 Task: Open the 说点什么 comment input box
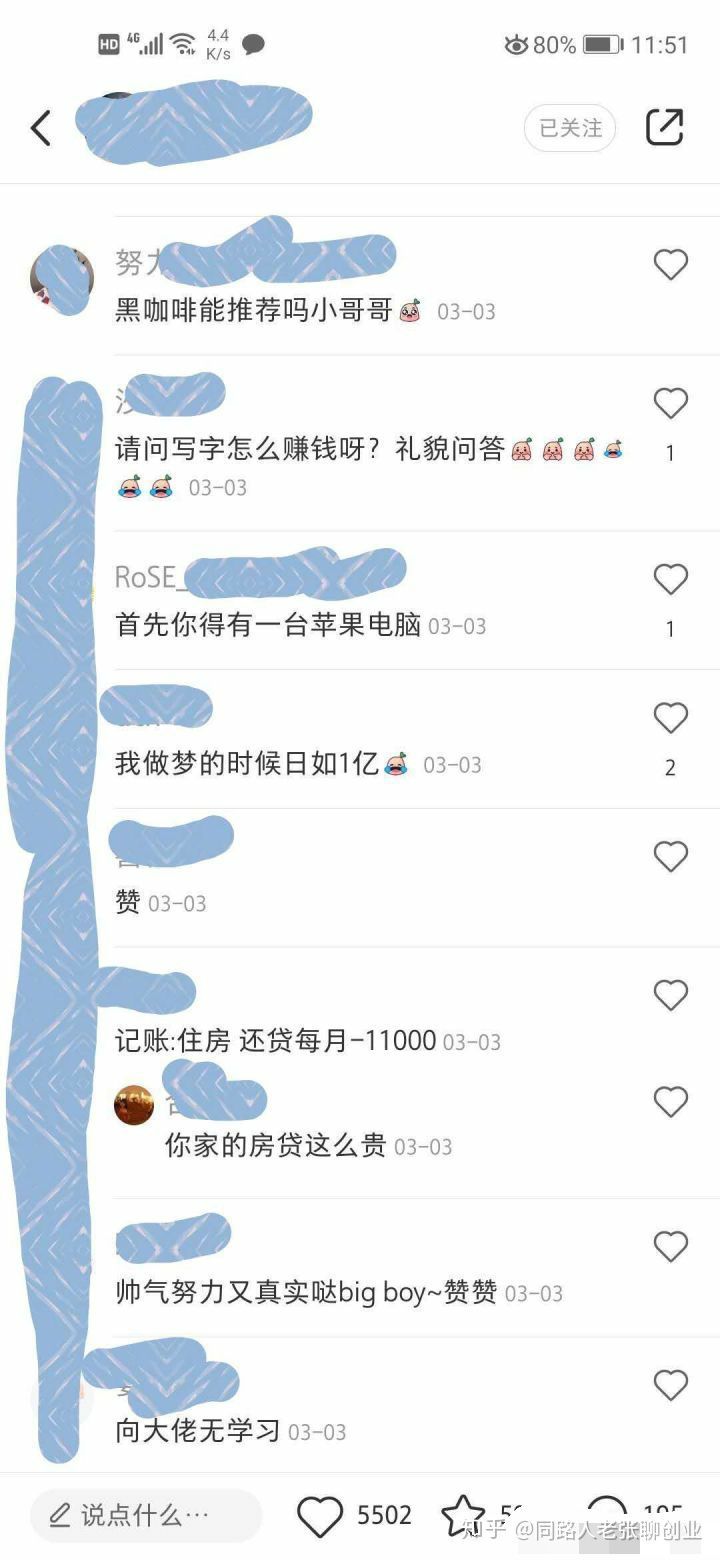[x=145, y=1515]
